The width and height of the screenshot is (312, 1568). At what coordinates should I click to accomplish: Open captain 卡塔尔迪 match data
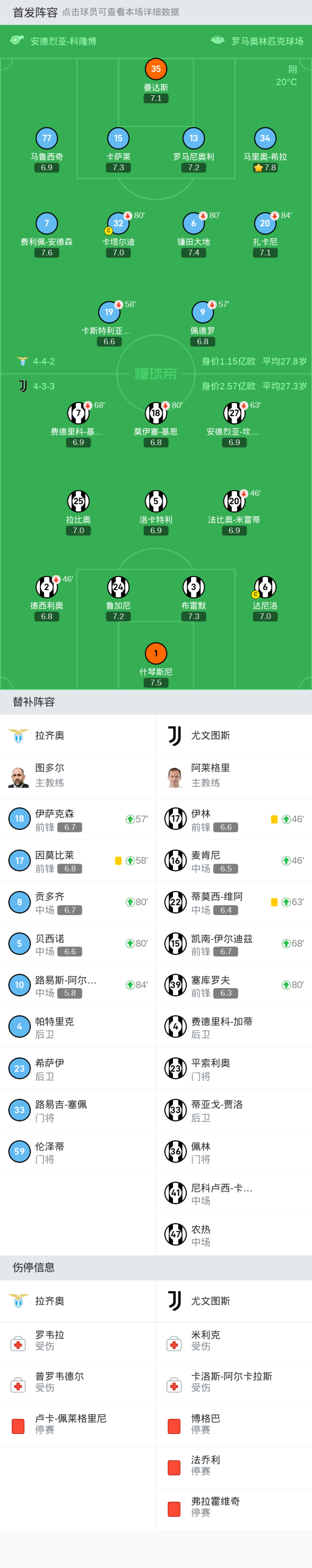click(x=118, y=224)
